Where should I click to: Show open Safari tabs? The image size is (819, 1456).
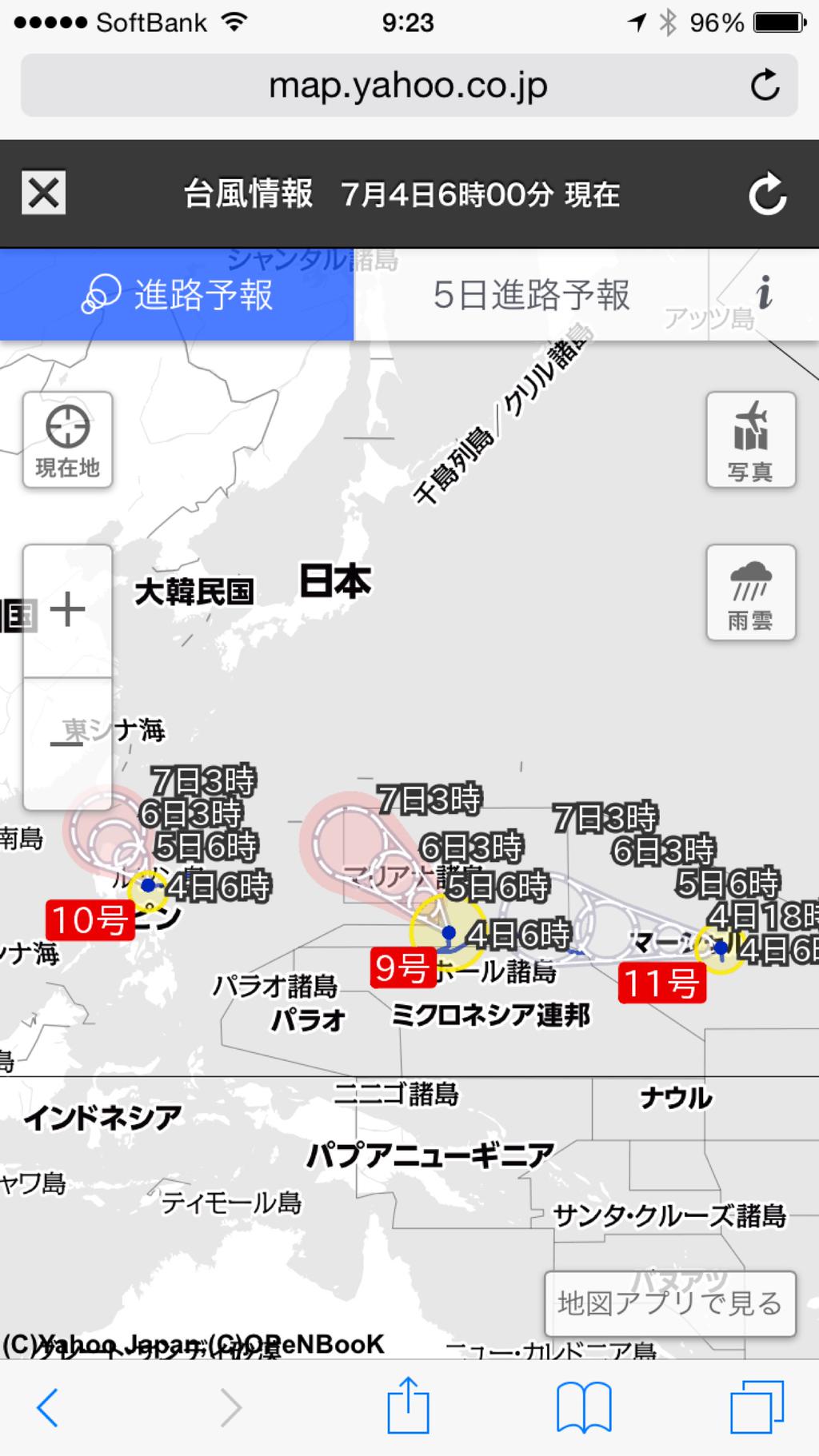pyautogui.click(x=757, y=1407)
